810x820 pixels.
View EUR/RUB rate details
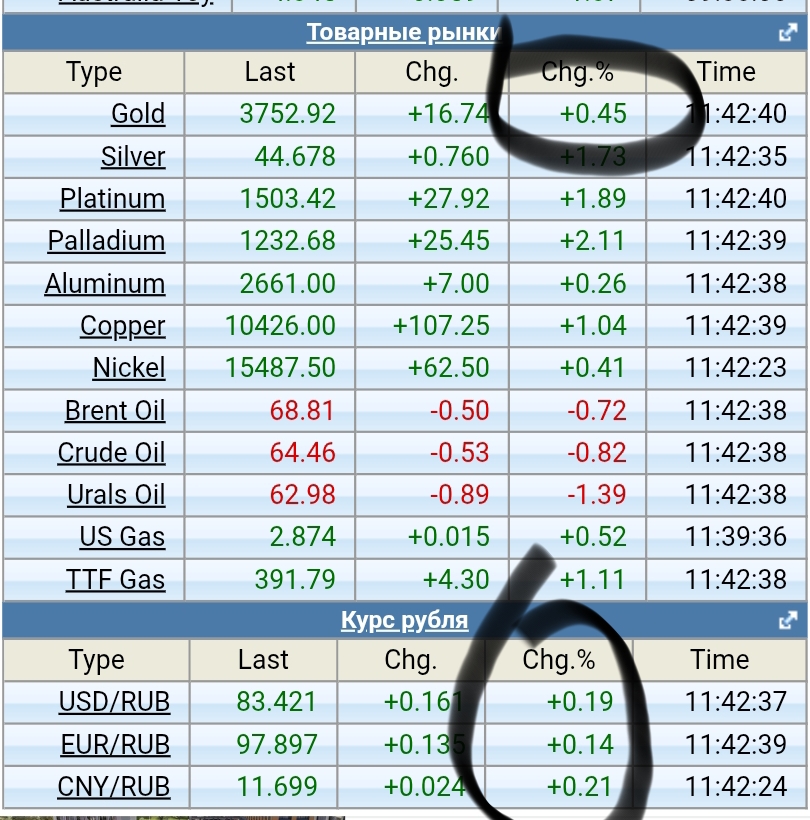(114, 745)
